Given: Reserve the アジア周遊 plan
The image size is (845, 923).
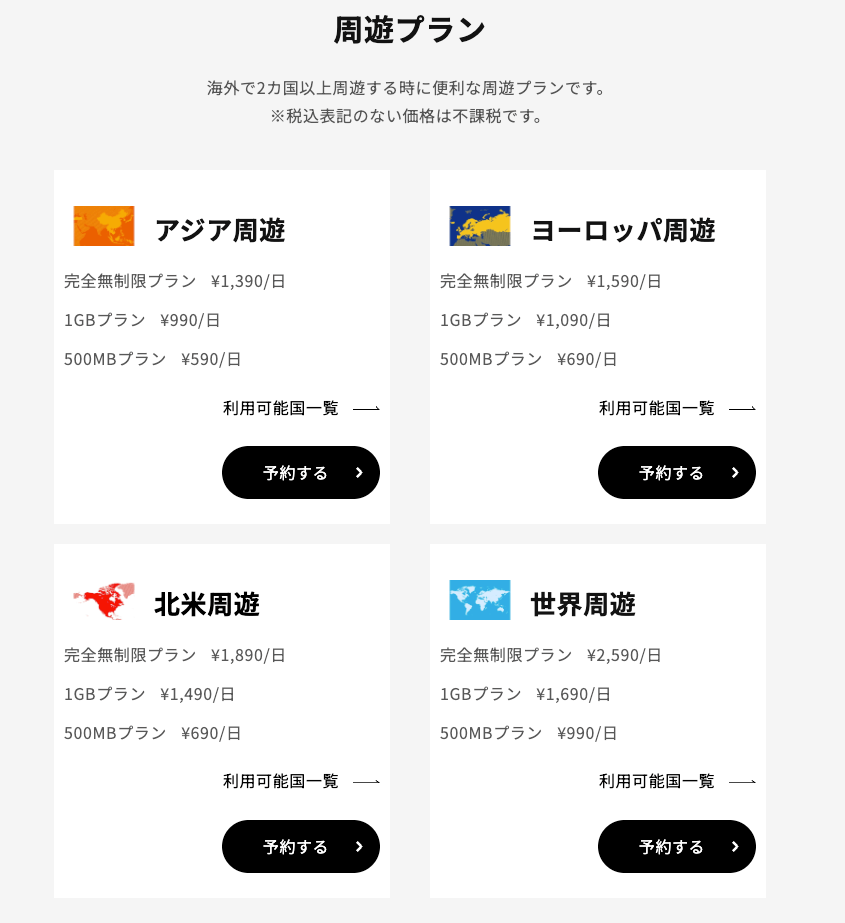Looking at the screenshot, I should click(300, 473).
